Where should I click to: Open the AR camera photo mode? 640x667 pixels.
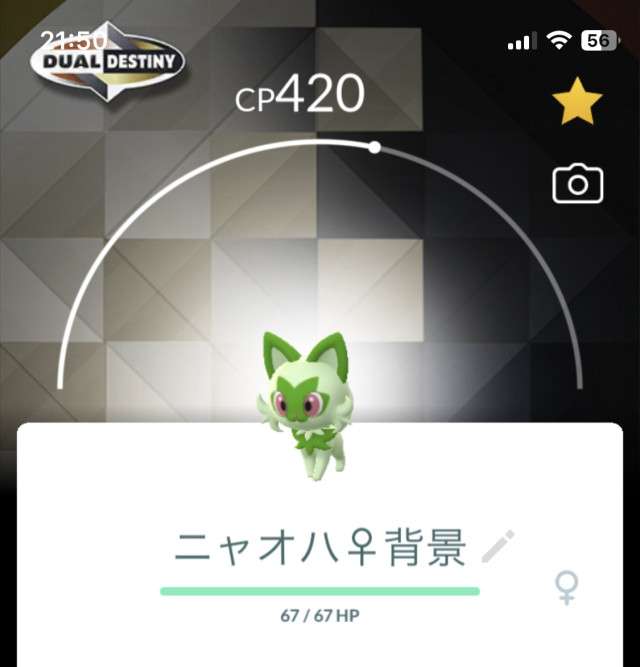tap(578, 184)
